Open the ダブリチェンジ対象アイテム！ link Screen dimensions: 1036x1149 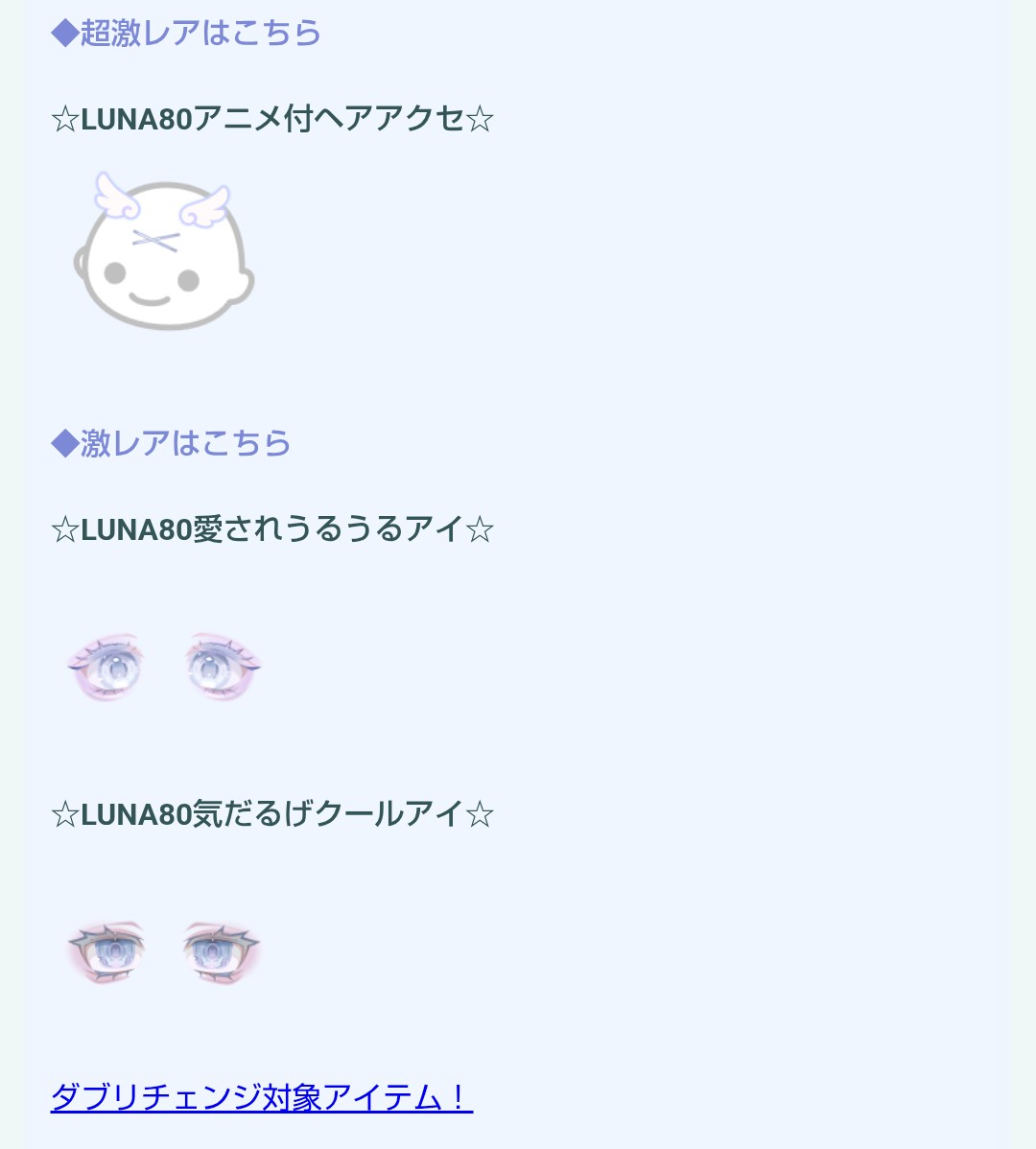(x=261, y=1096)
